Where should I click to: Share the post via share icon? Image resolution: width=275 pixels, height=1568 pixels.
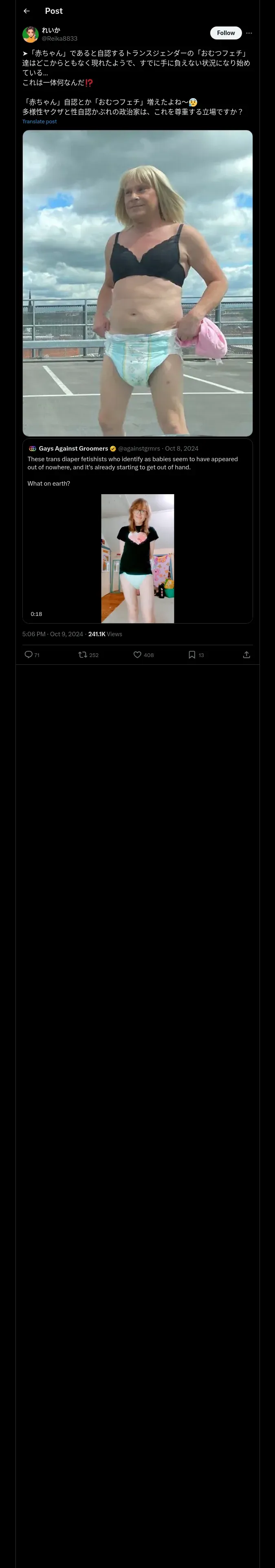pos(246,654)
